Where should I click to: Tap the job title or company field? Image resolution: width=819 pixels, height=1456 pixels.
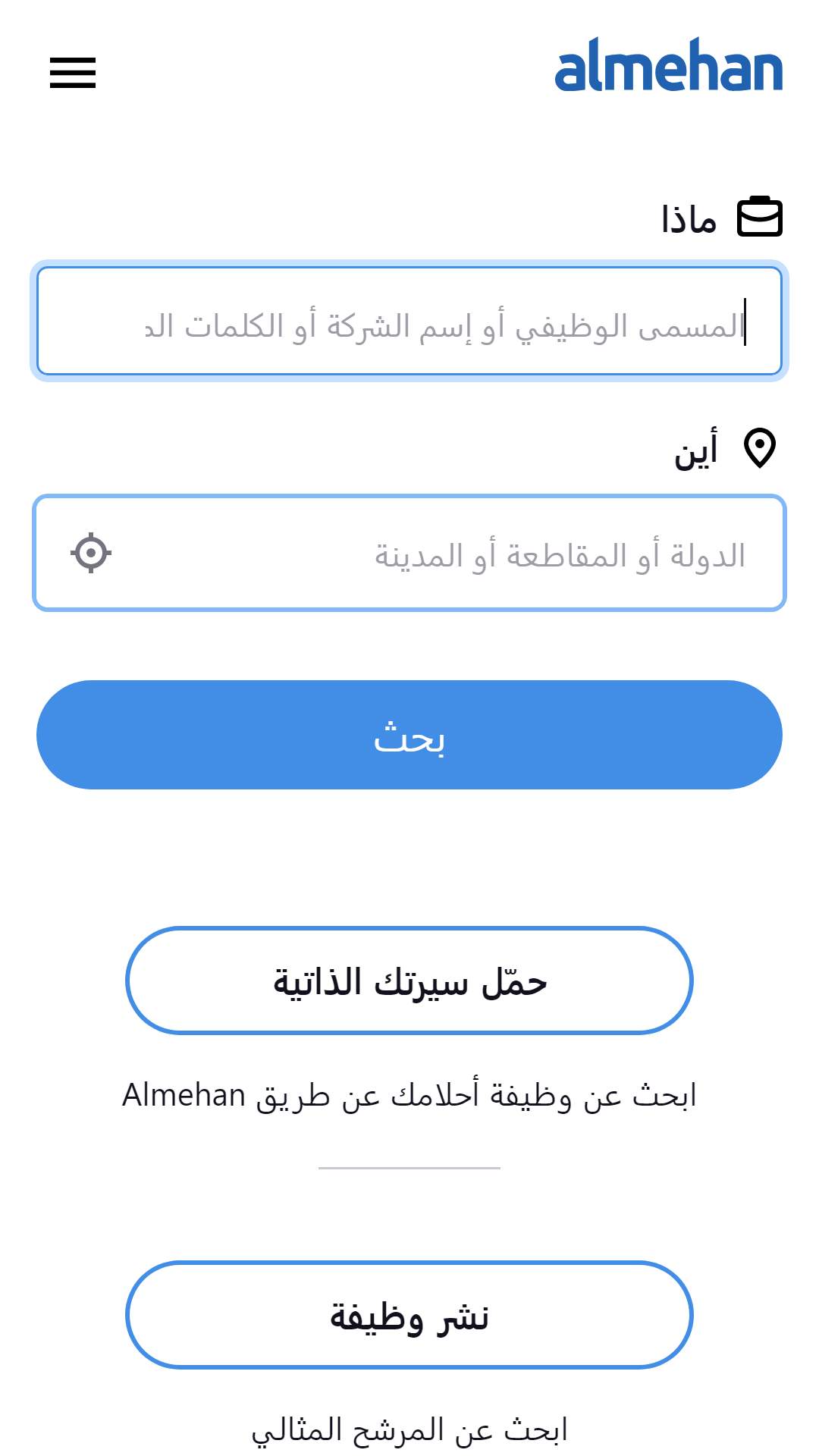(x=409, y=321)
